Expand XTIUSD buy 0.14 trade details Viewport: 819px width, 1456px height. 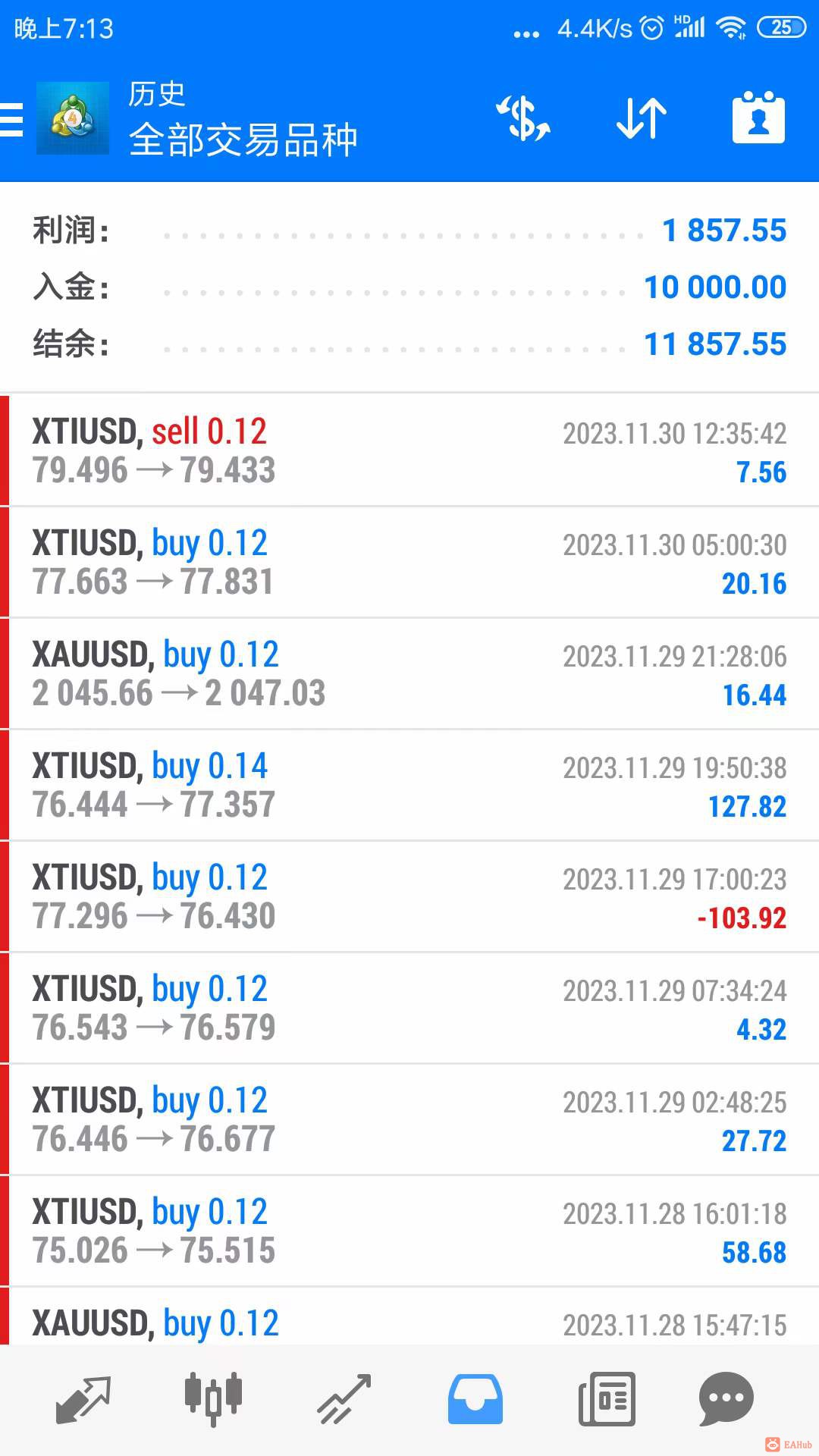click(x=409, y=786)
